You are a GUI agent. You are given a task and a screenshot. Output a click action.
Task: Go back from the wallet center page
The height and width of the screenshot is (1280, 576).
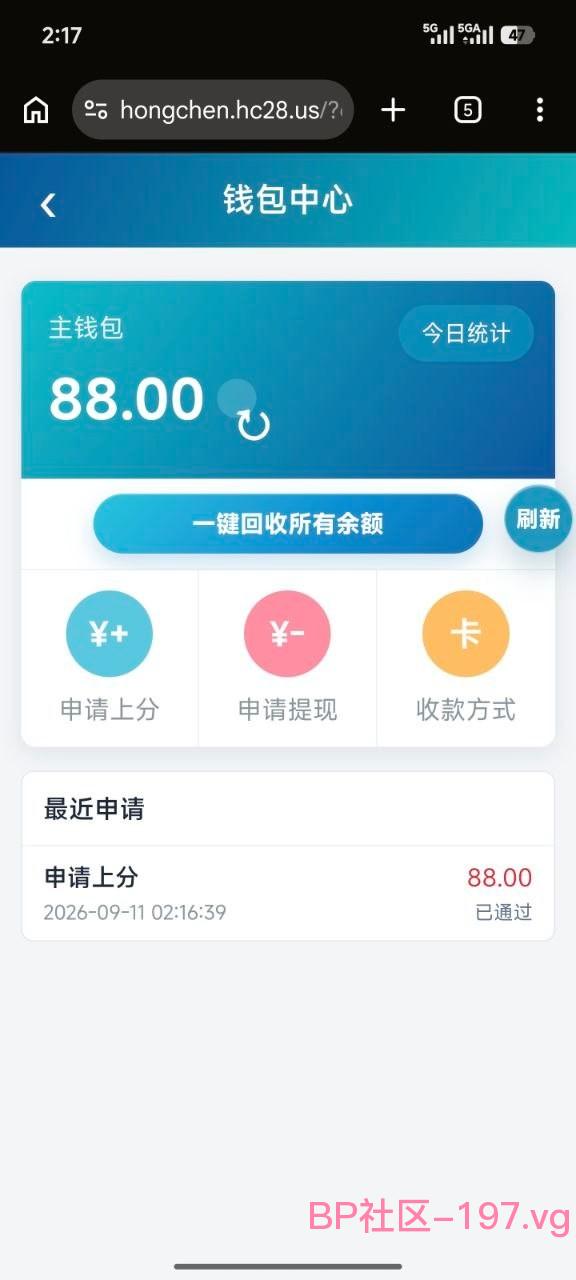(x=47, y=205)
